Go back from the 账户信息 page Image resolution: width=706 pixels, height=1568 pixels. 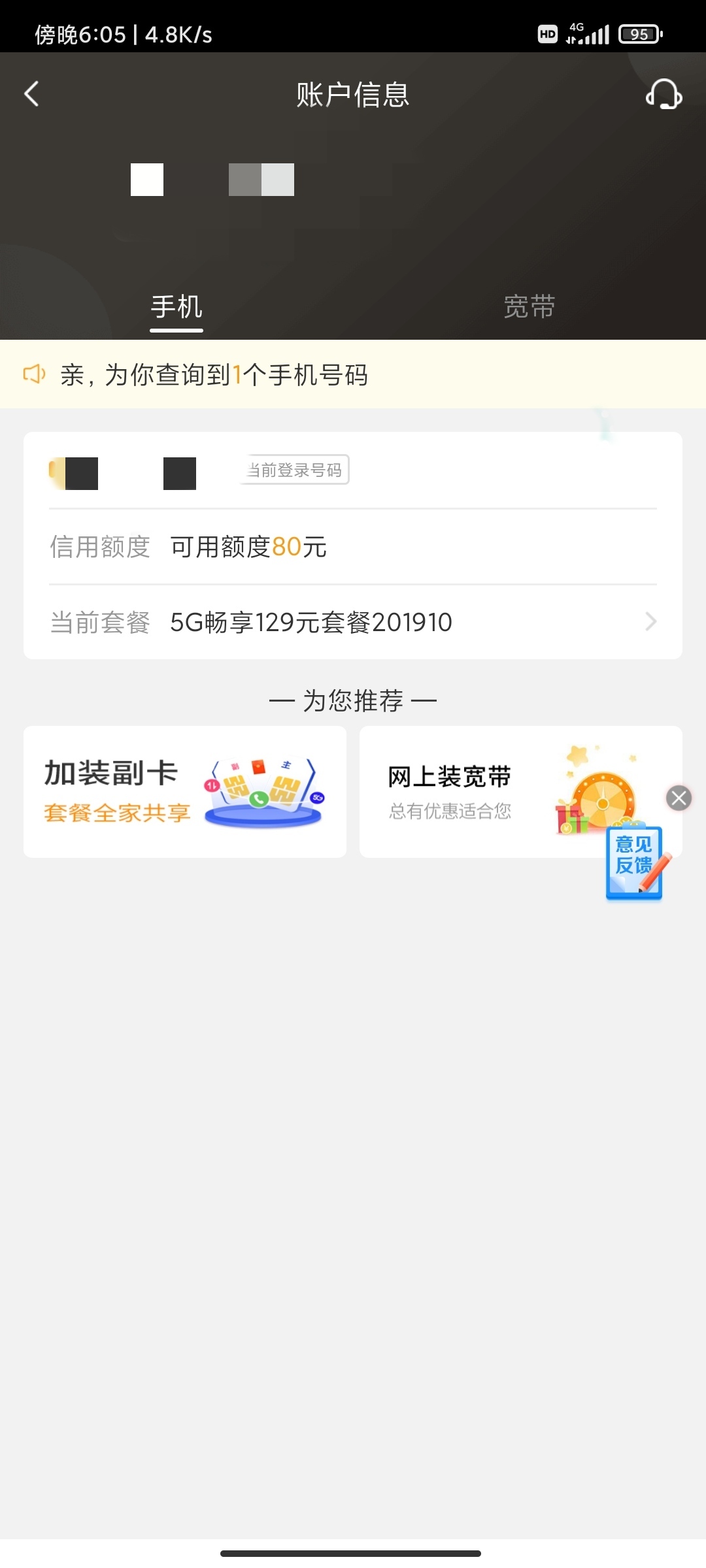[x=31, y=94]
